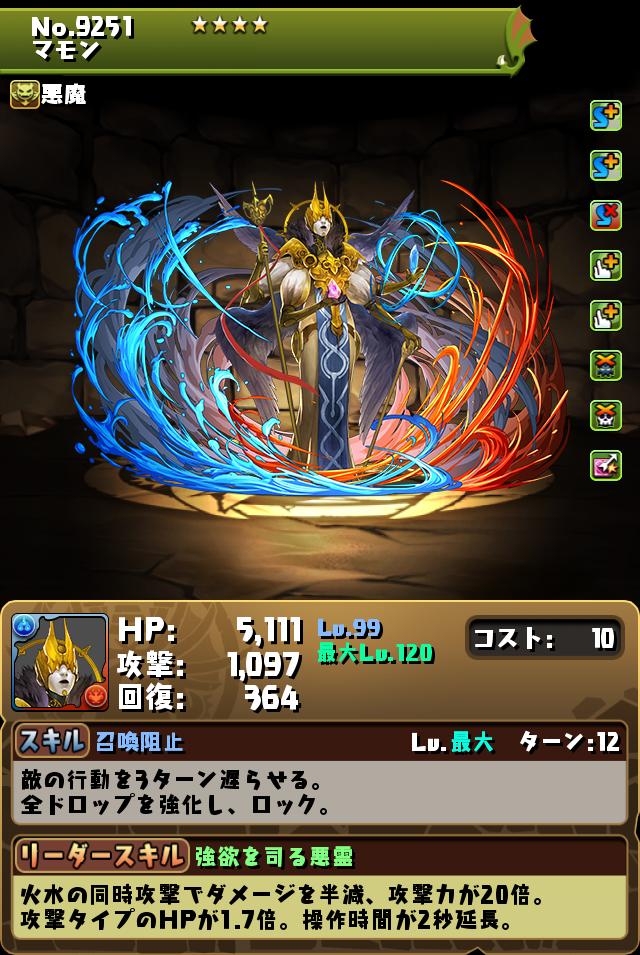
Task: Open the jammer resistance awakening icon
Action: 606,365
